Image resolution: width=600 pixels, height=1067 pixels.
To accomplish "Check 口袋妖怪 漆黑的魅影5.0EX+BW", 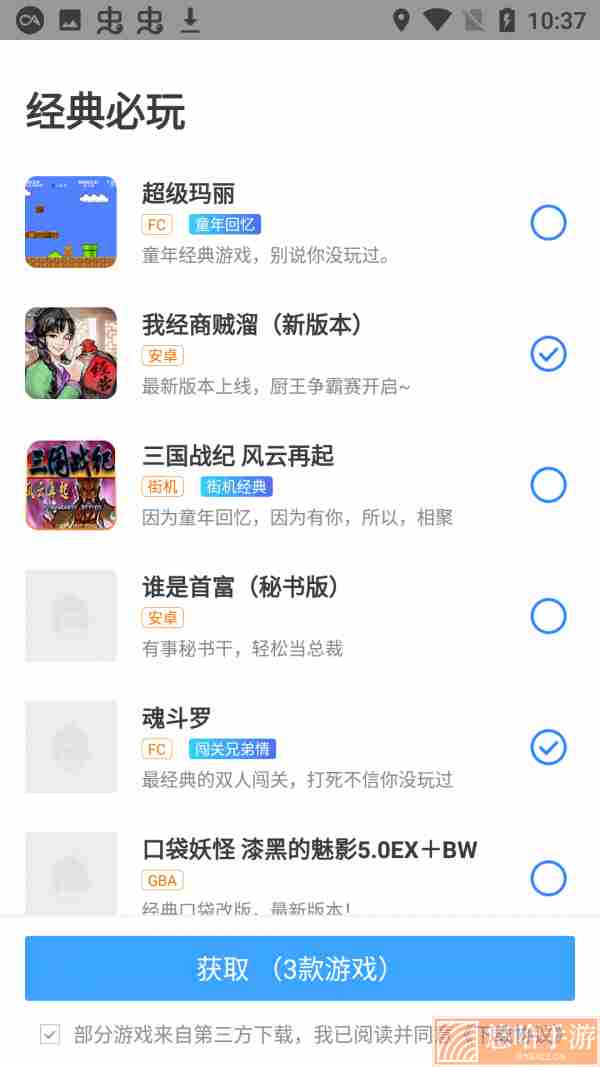I will coord(548,878).
